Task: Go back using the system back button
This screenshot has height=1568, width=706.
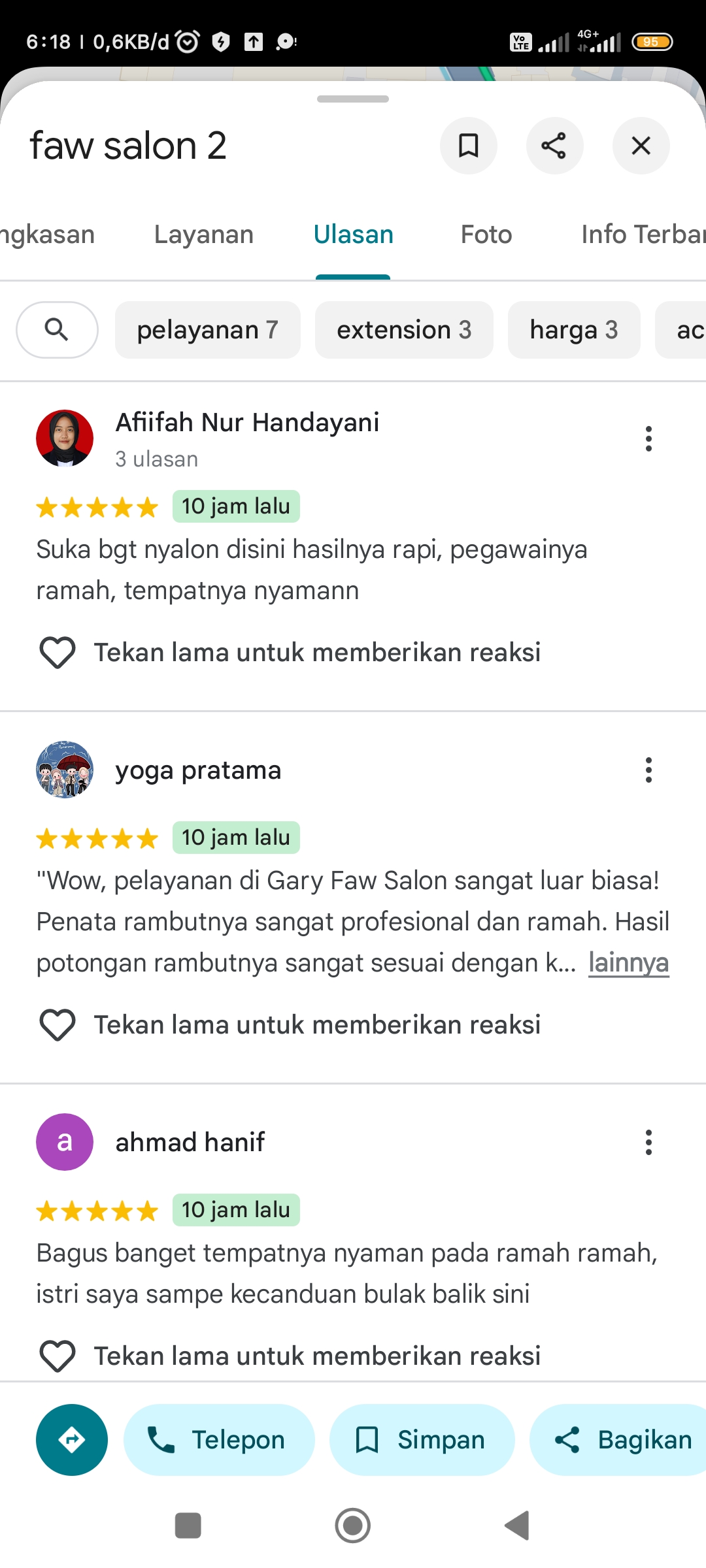Action: (x=517, y=1526)
